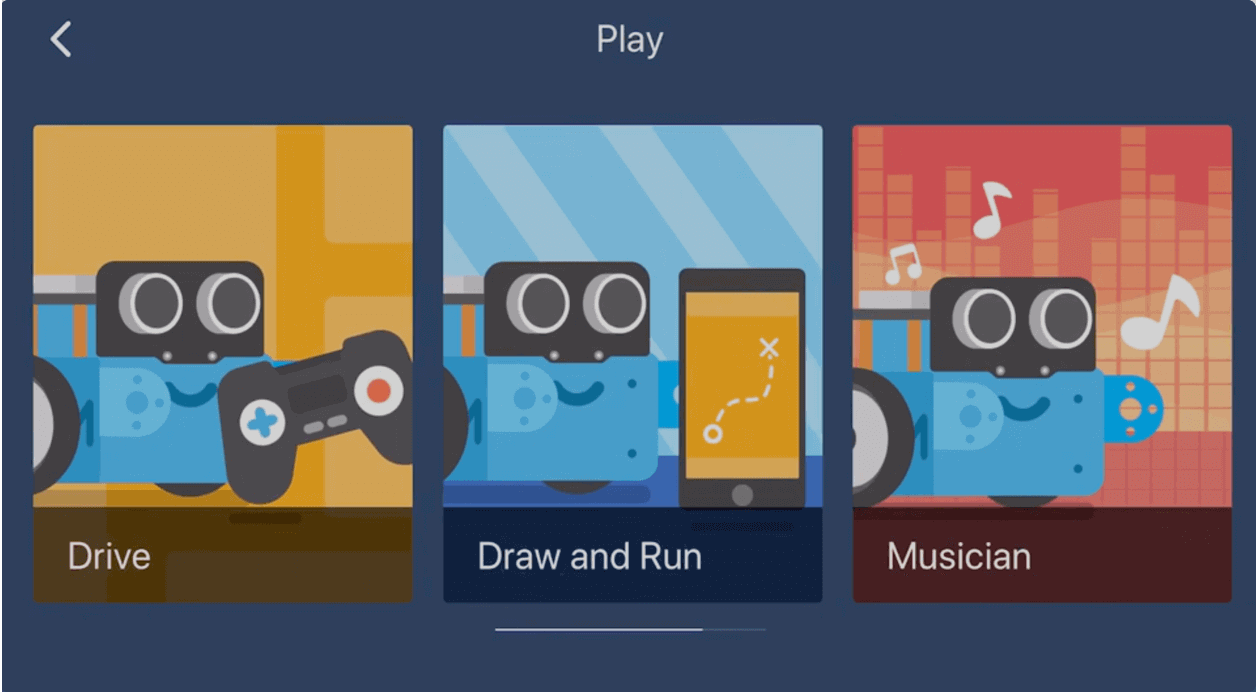The width and height of the screenshot is (1256, 692).
Task: Open the Drive play mode card
Action: [222, 364]
